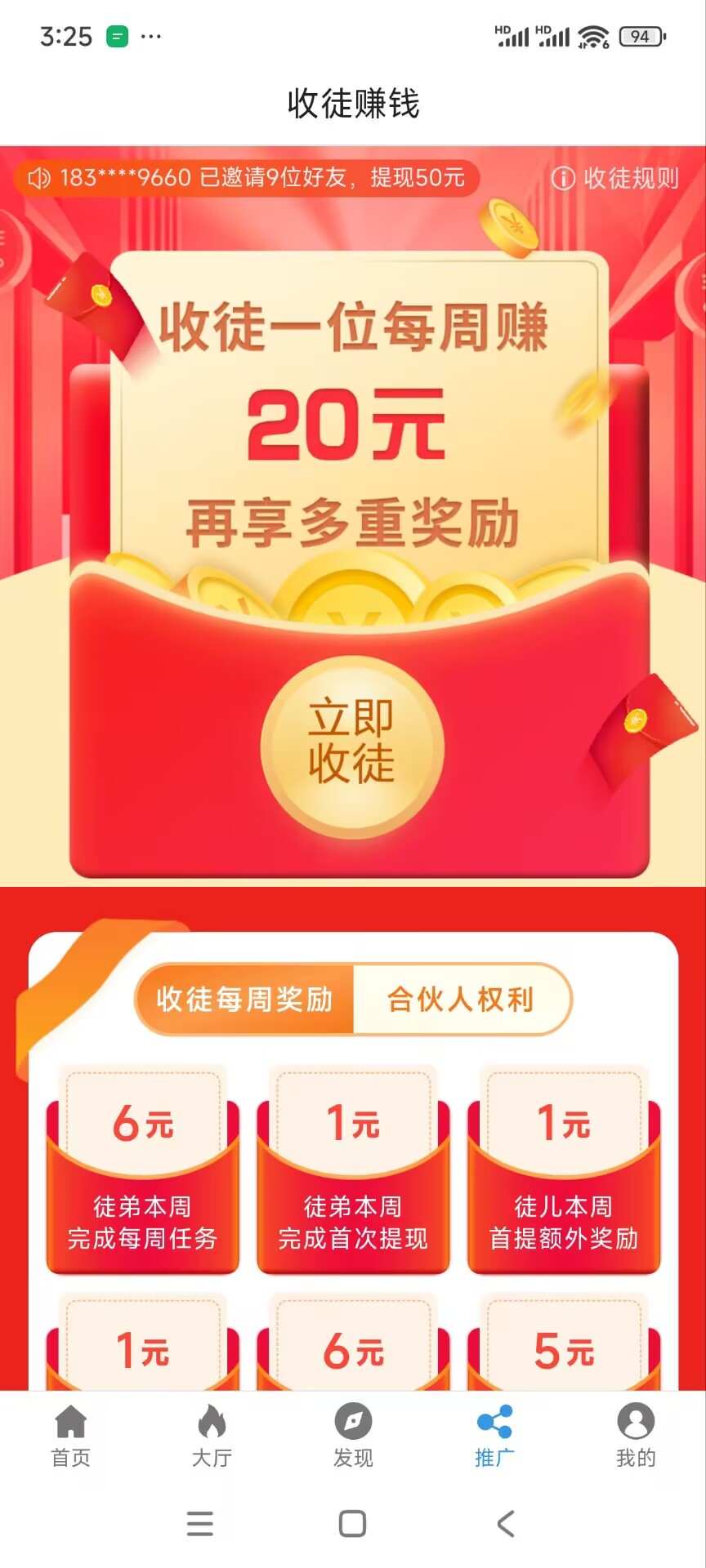Open the 推广 tab
Image resolution: width=706 pixels, height=1568 pixels.
(494, 1436)
